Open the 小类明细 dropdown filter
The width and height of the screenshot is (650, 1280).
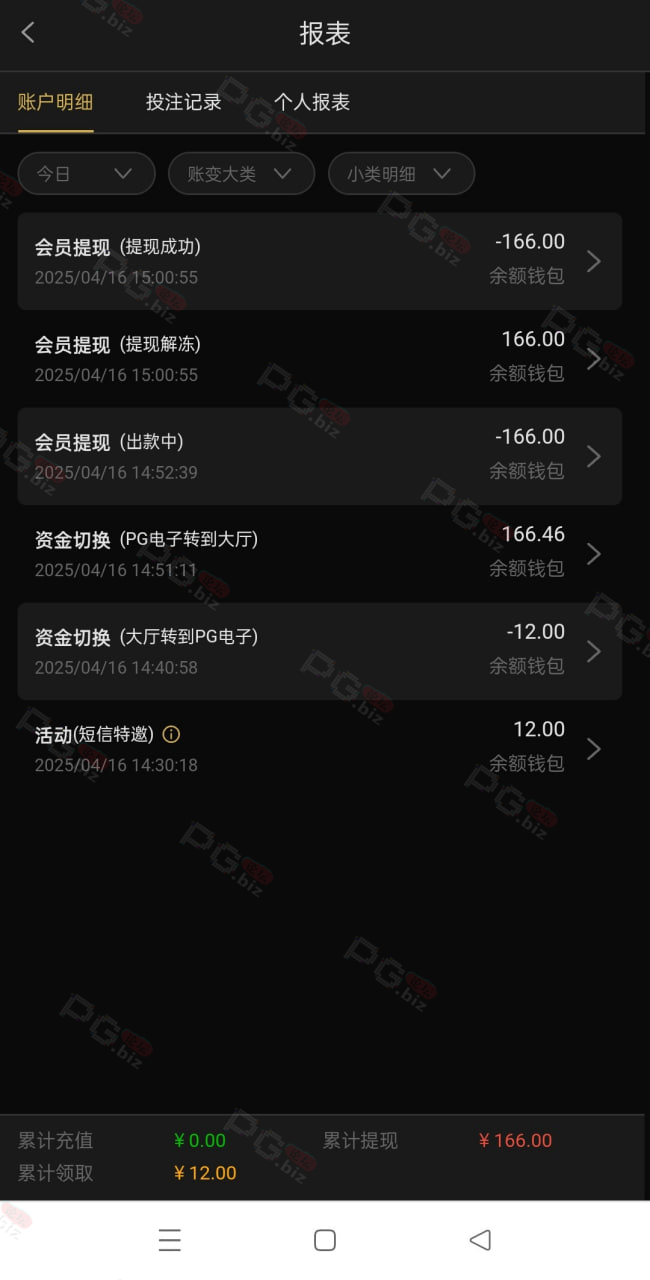(401, 173)
